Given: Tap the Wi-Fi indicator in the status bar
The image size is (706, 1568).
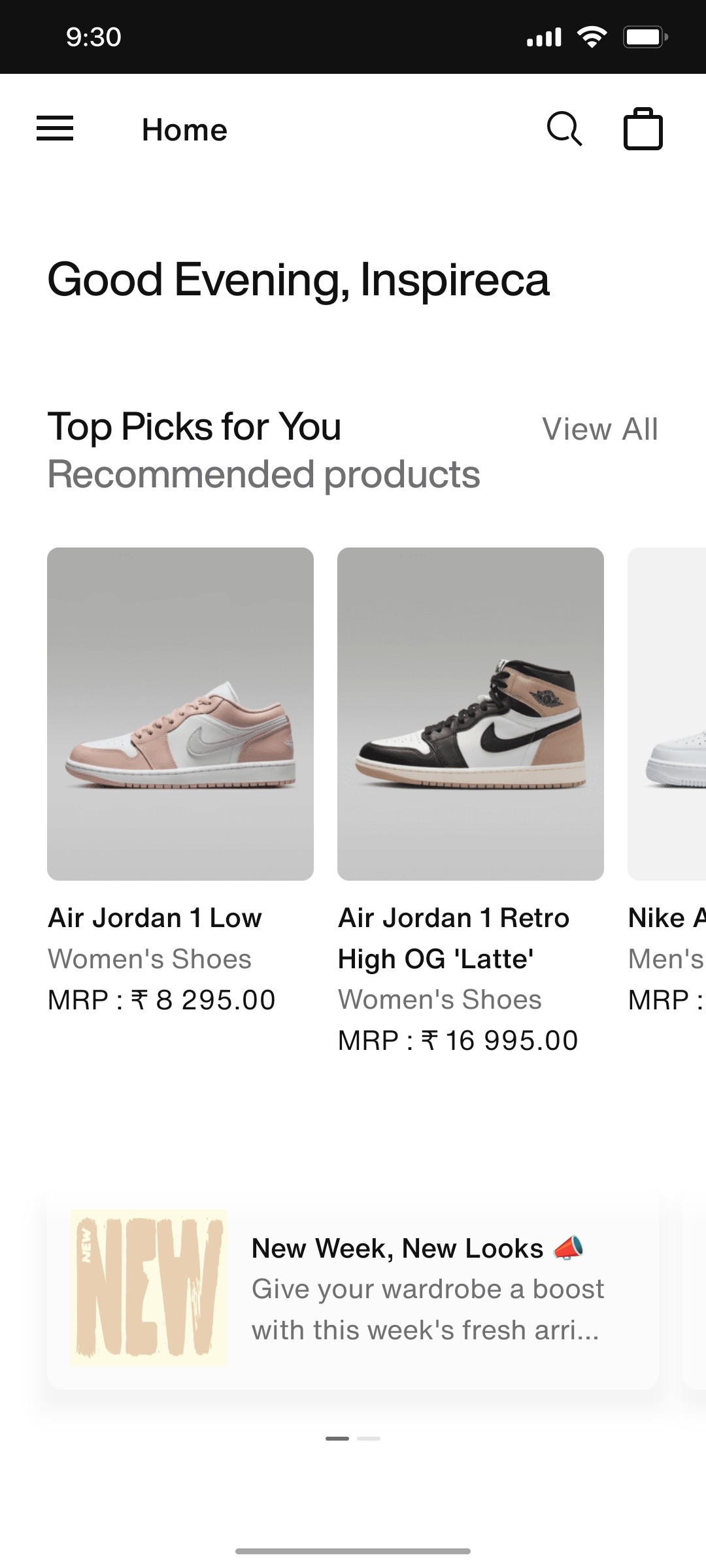Looking at the screenshot, I should [x=592, y=37].
